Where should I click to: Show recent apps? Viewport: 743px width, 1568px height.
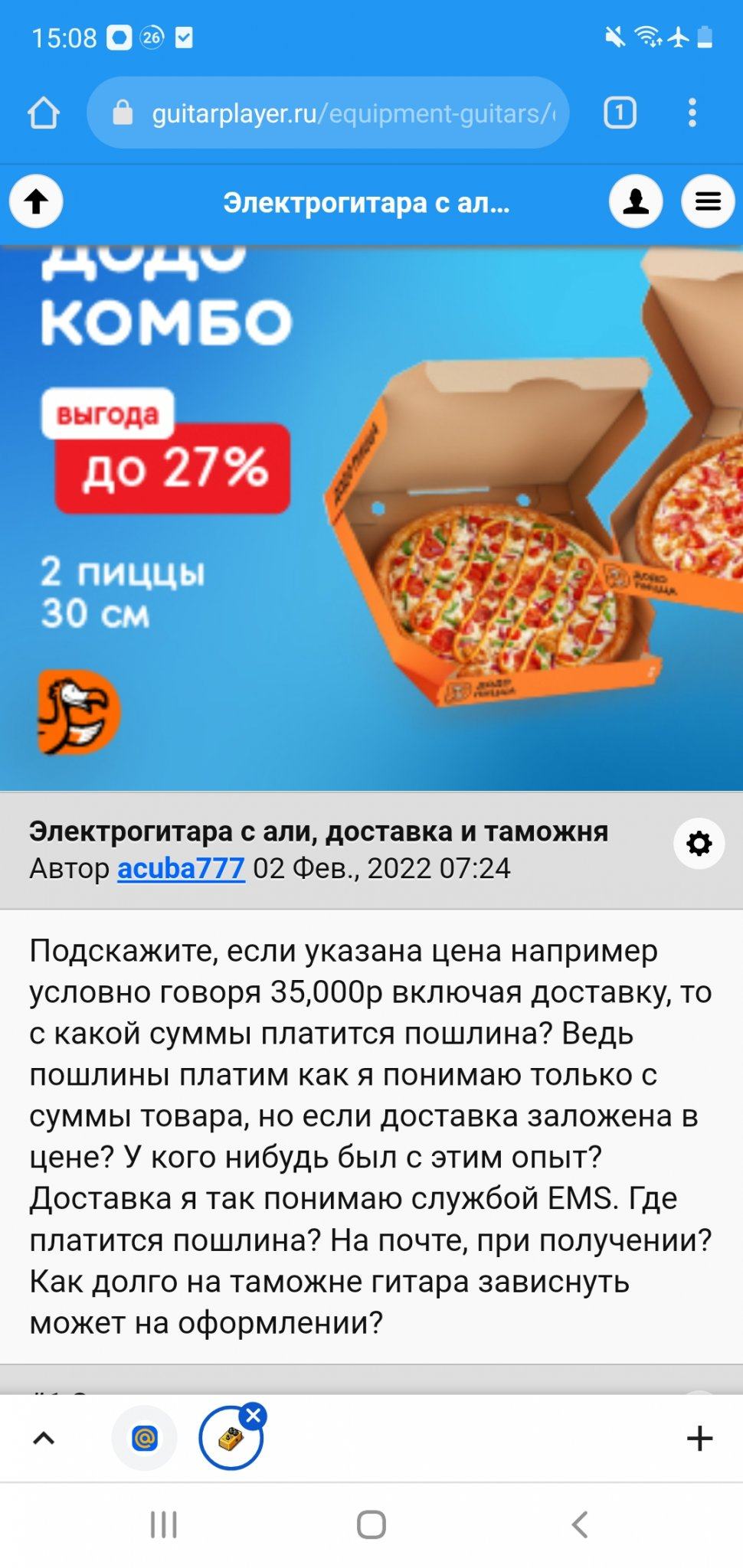[x=163, y=1524]
